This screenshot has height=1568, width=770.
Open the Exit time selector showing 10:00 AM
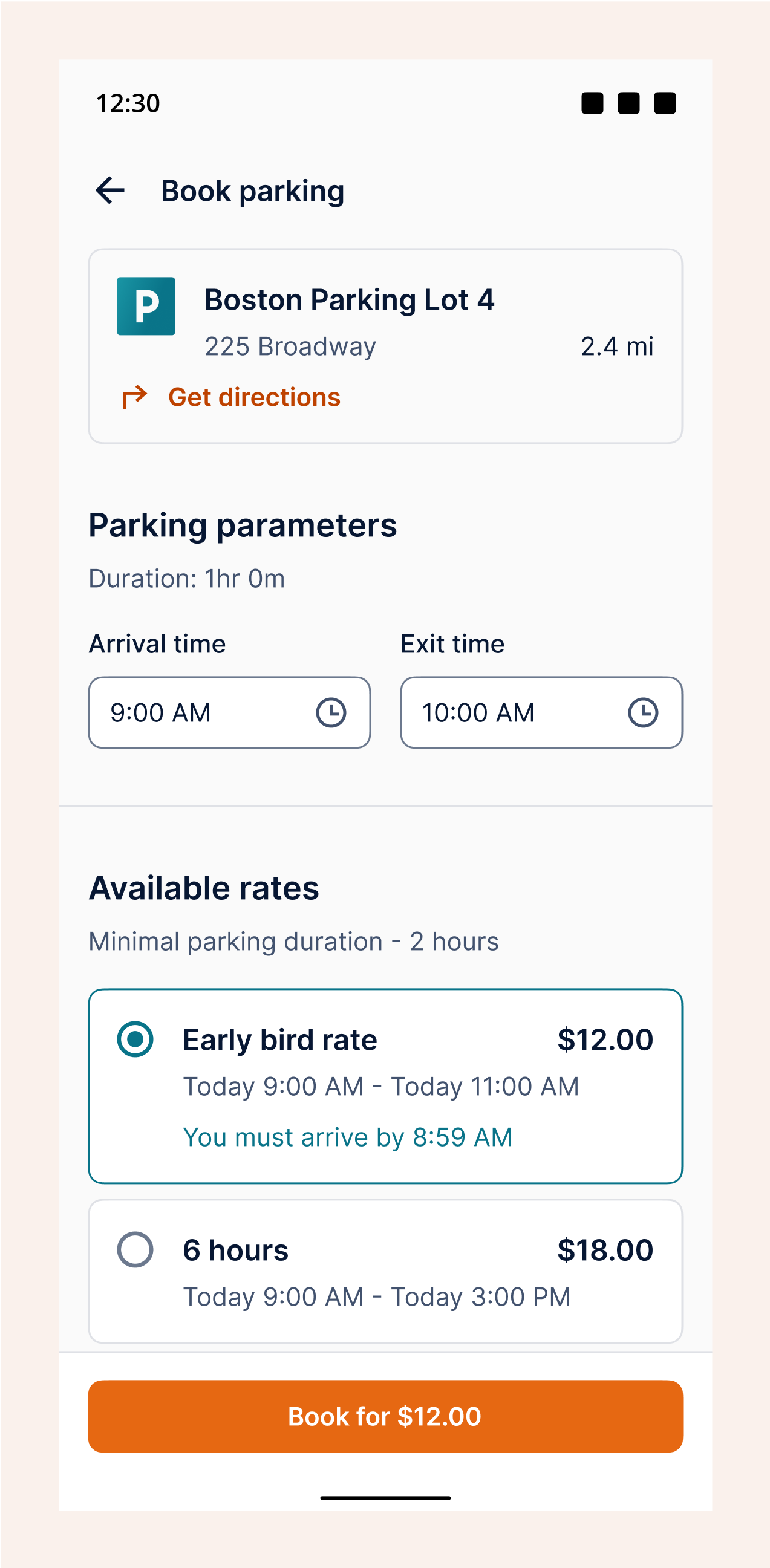coord(541,712)
